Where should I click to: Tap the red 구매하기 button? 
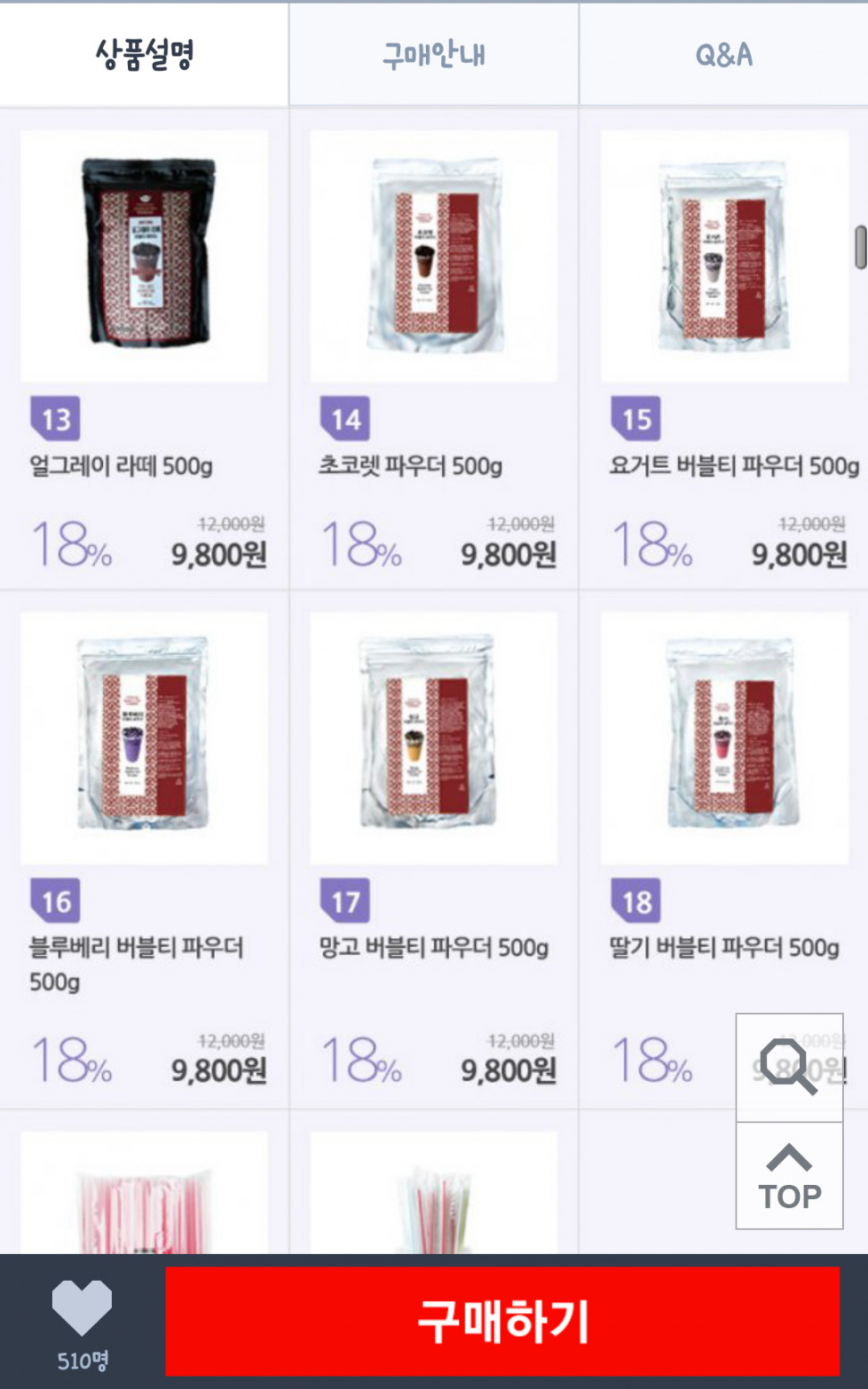[x=502, y=1321]
